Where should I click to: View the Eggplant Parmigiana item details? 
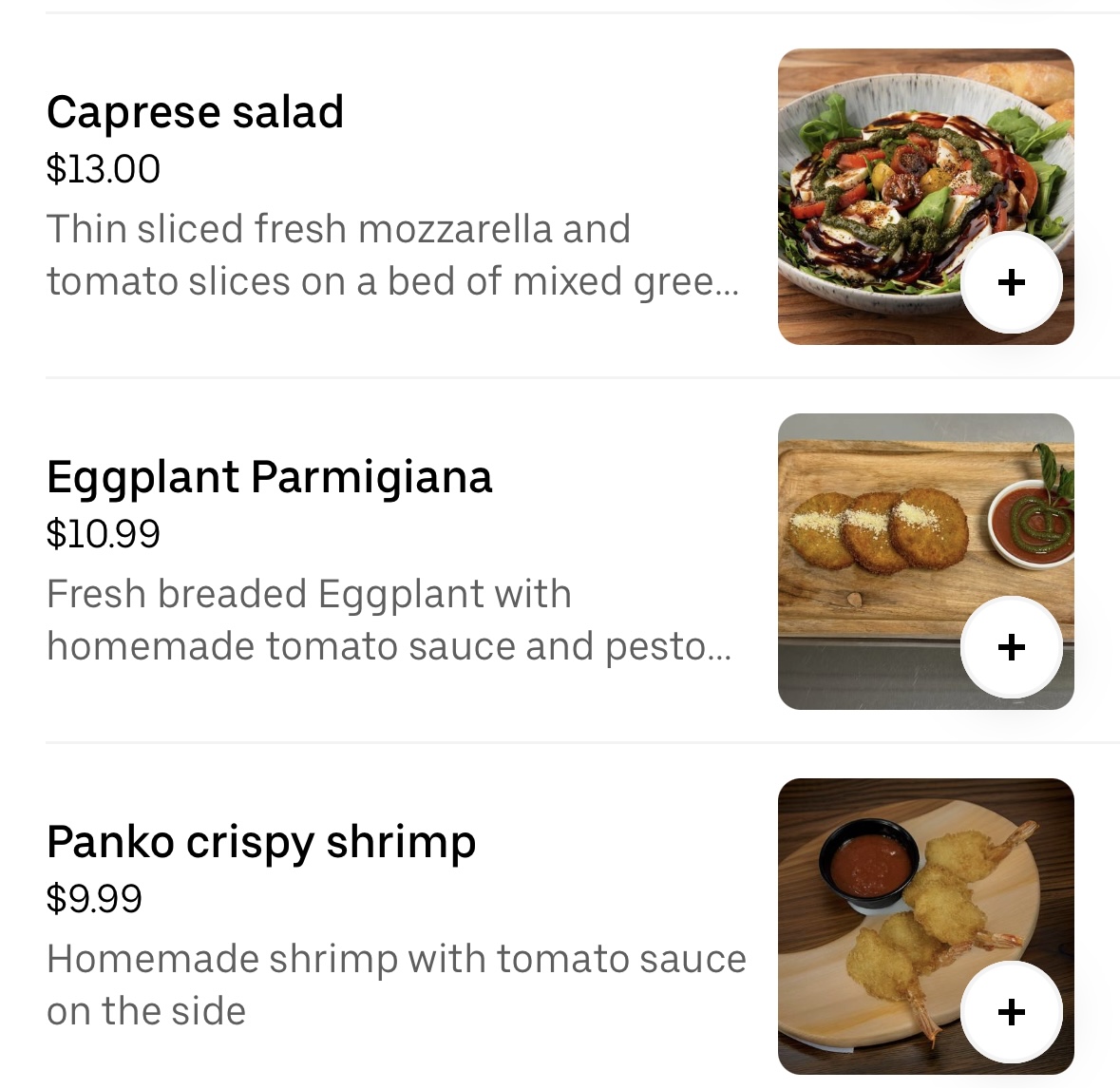coord(269,477)
